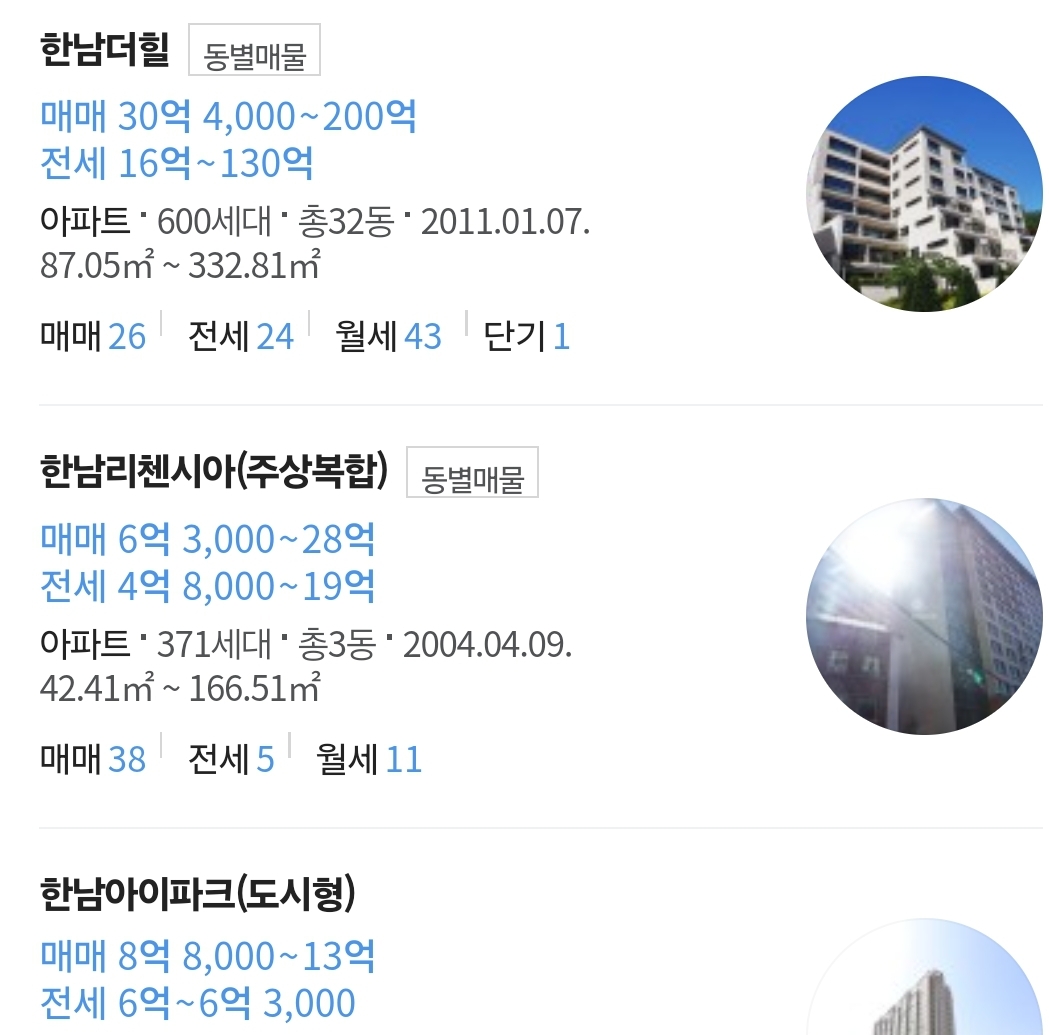
Task: Open the 한남리첸시아(주상복합) listing
Action: click(213, 472)
